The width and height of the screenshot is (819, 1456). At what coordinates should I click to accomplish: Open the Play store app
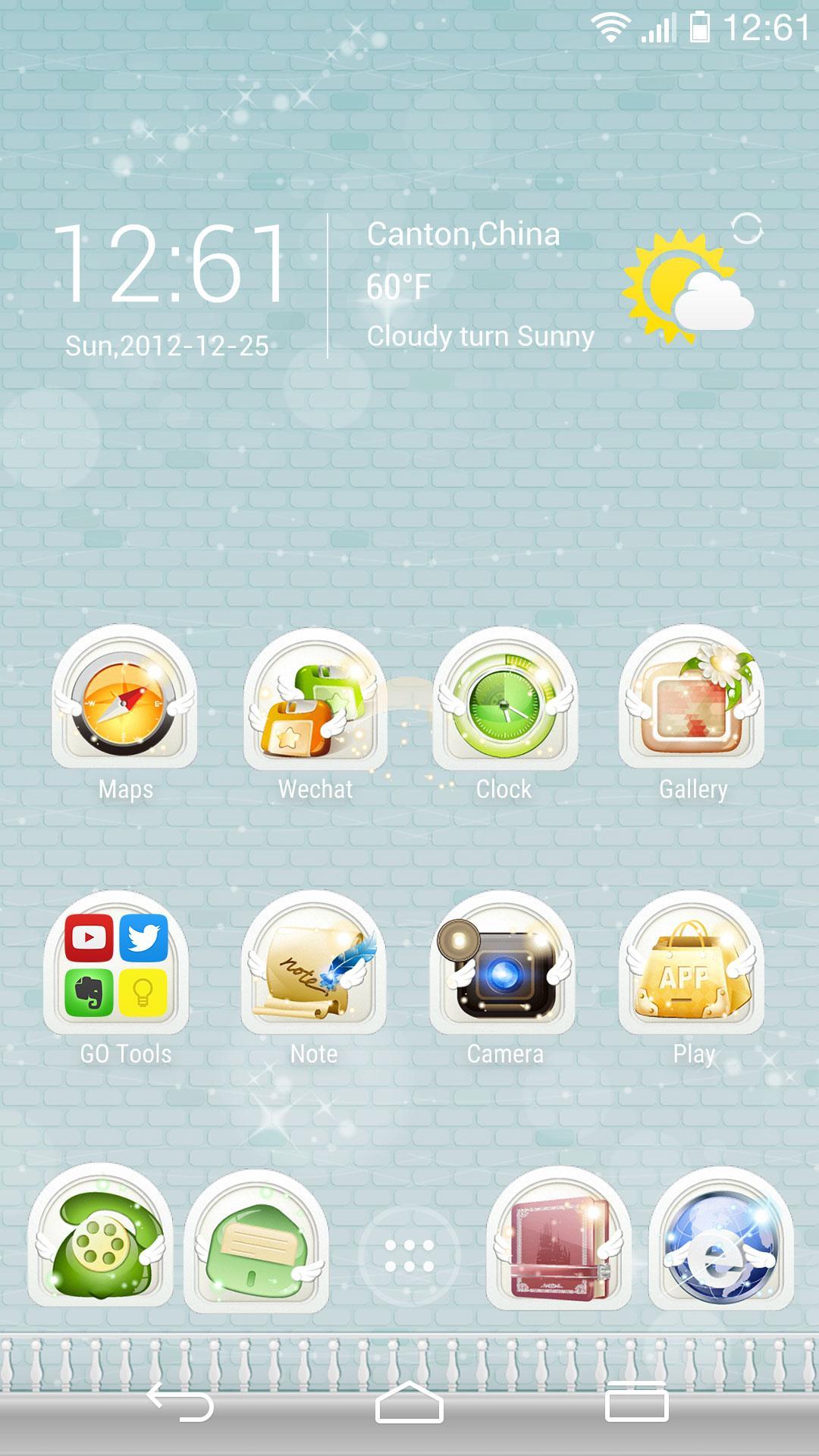(692, 965)
